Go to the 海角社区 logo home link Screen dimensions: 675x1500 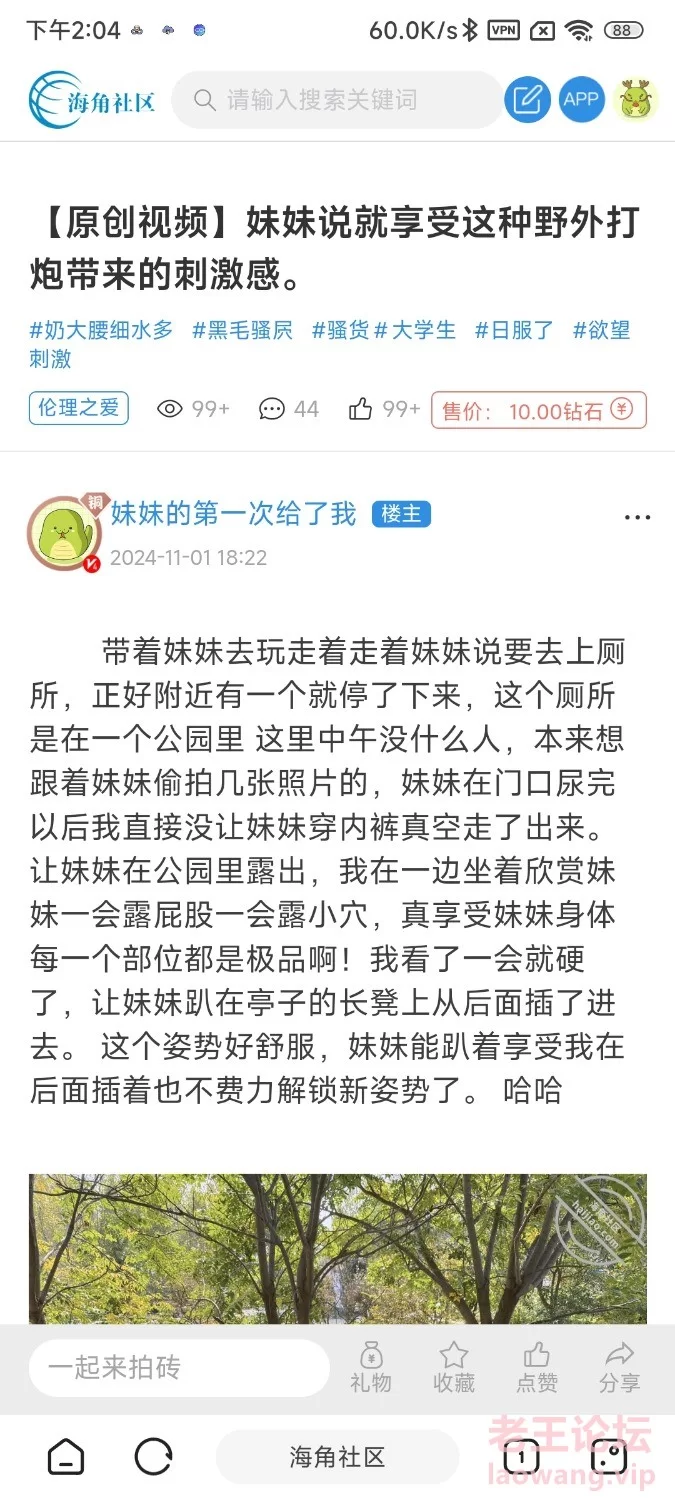click(x=92, y=100)
